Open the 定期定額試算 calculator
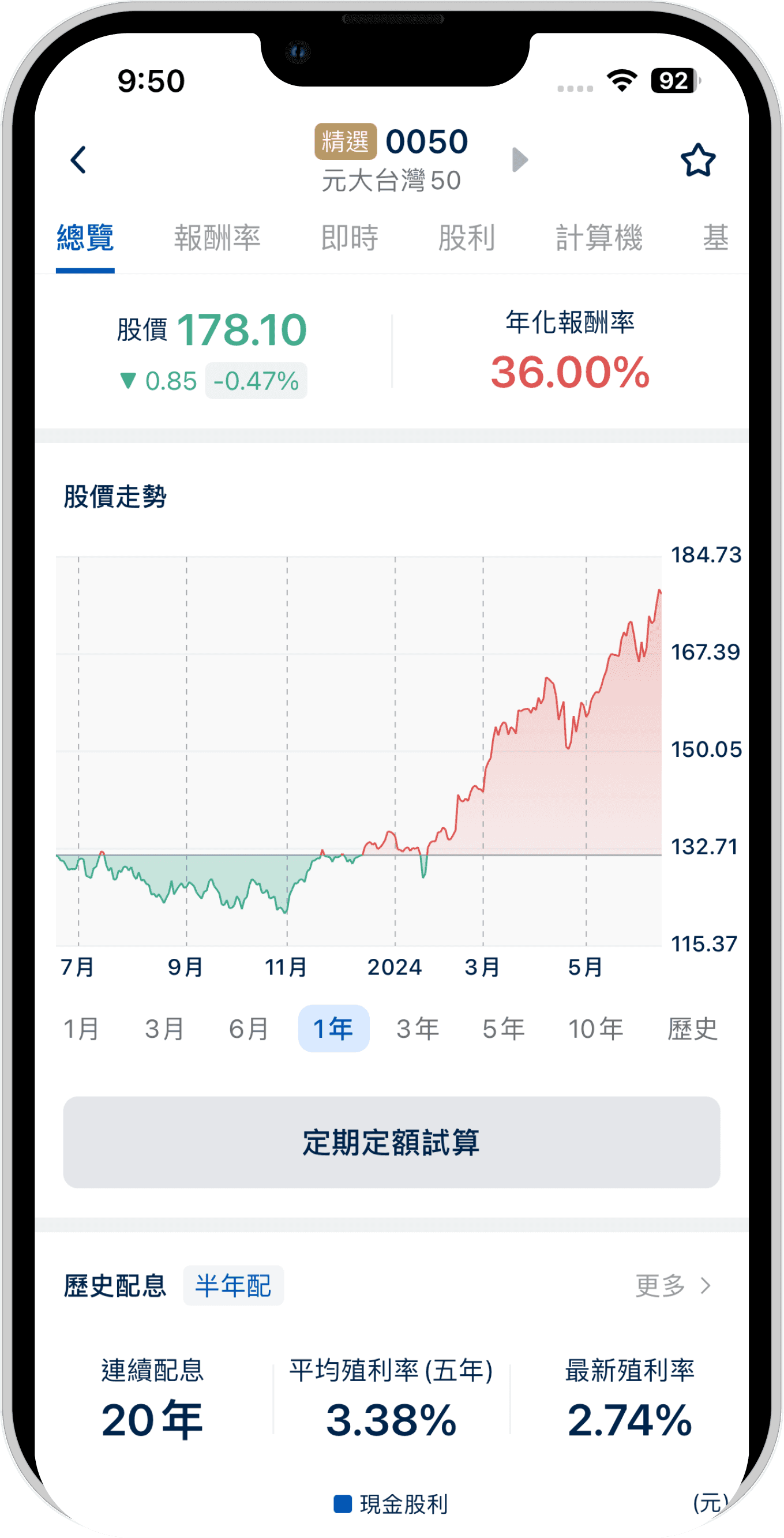784x1538 pixels. [392, 1143]
